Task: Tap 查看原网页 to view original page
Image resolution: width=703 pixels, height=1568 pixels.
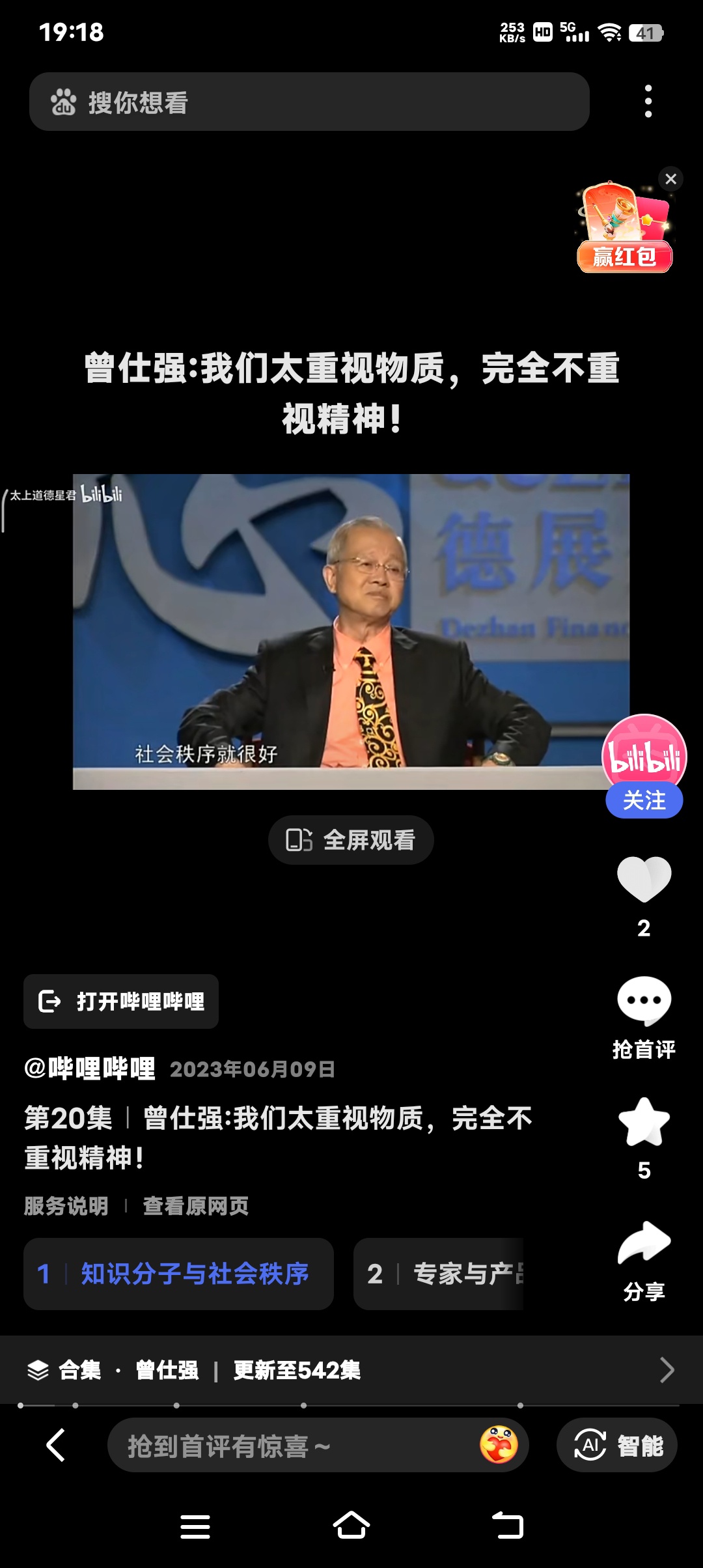Action: pyautogui.click(x=196, y=1206)
